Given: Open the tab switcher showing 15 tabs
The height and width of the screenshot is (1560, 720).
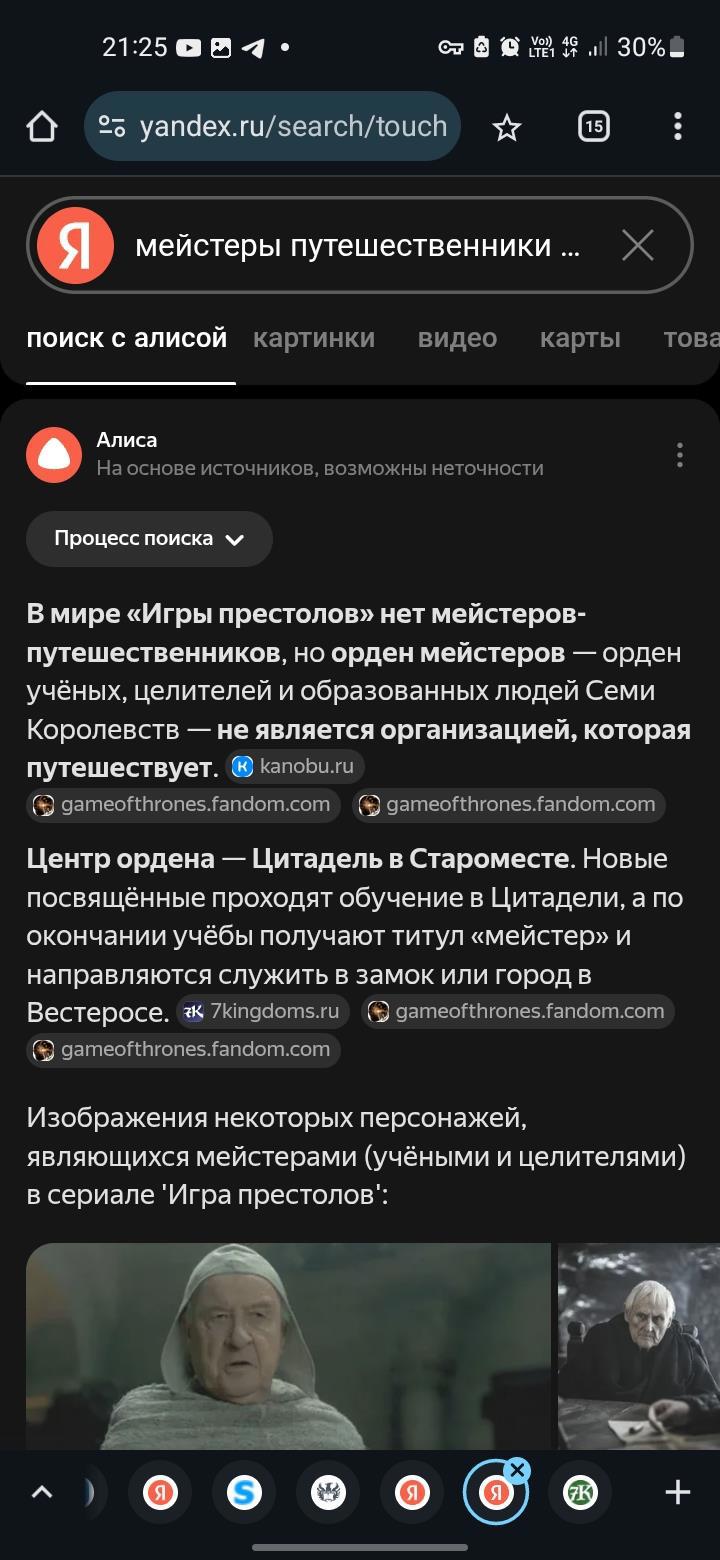Looking at the screenshot, I should [593, 126].
